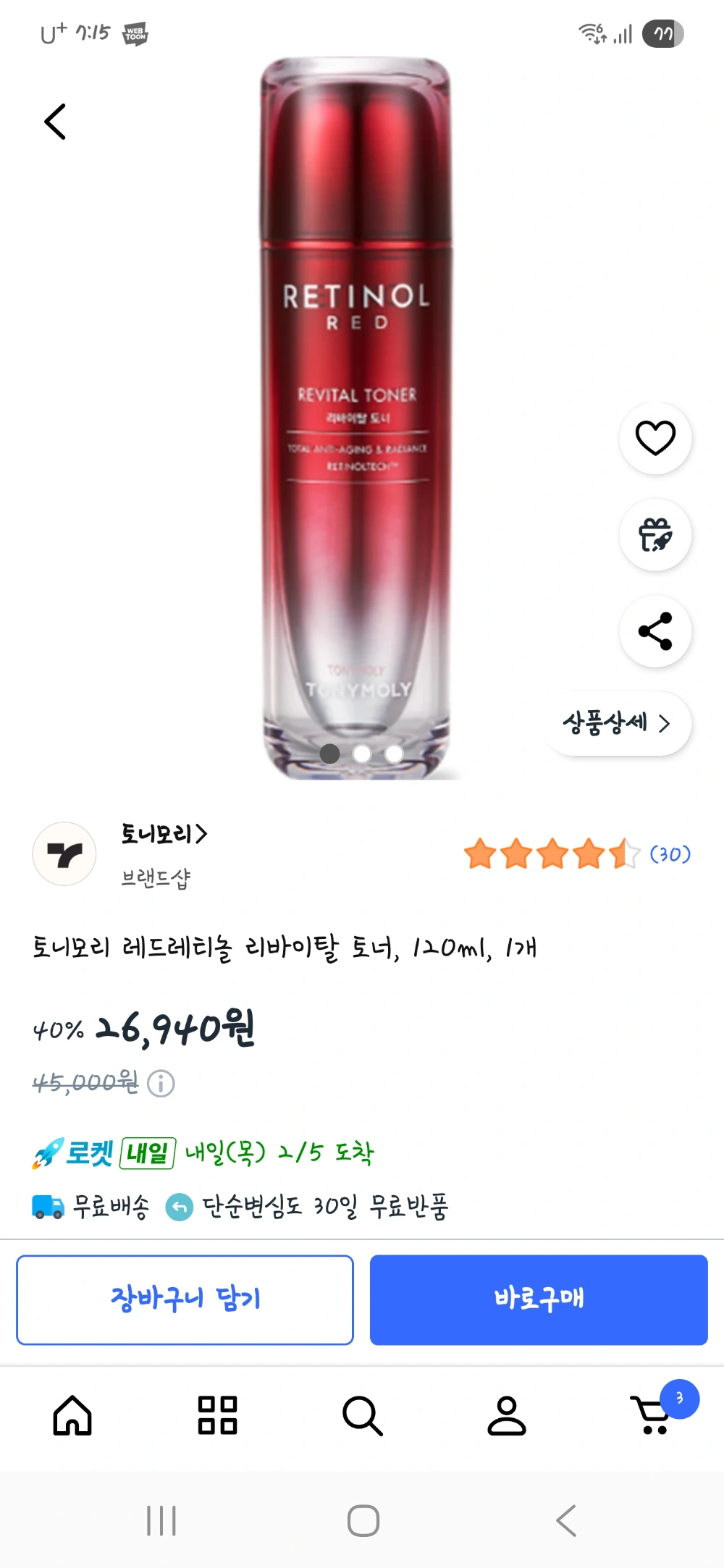
Task: Open the 토니모리 brand shop
Action: [x=164, y=835]
